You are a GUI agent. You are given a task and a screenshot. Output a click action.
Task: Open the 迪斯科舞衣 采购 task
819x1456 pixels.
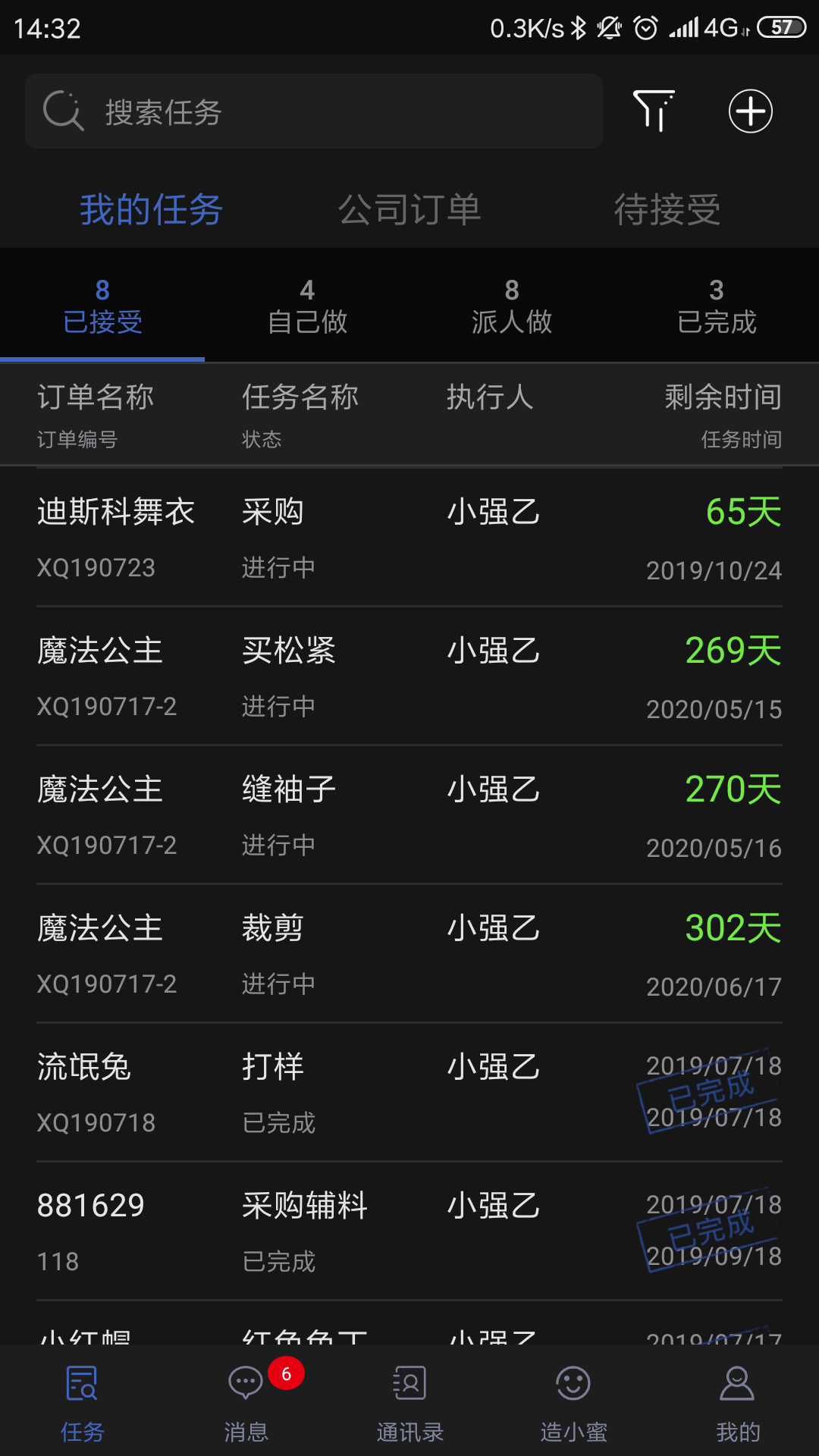(x=409, y=537)
